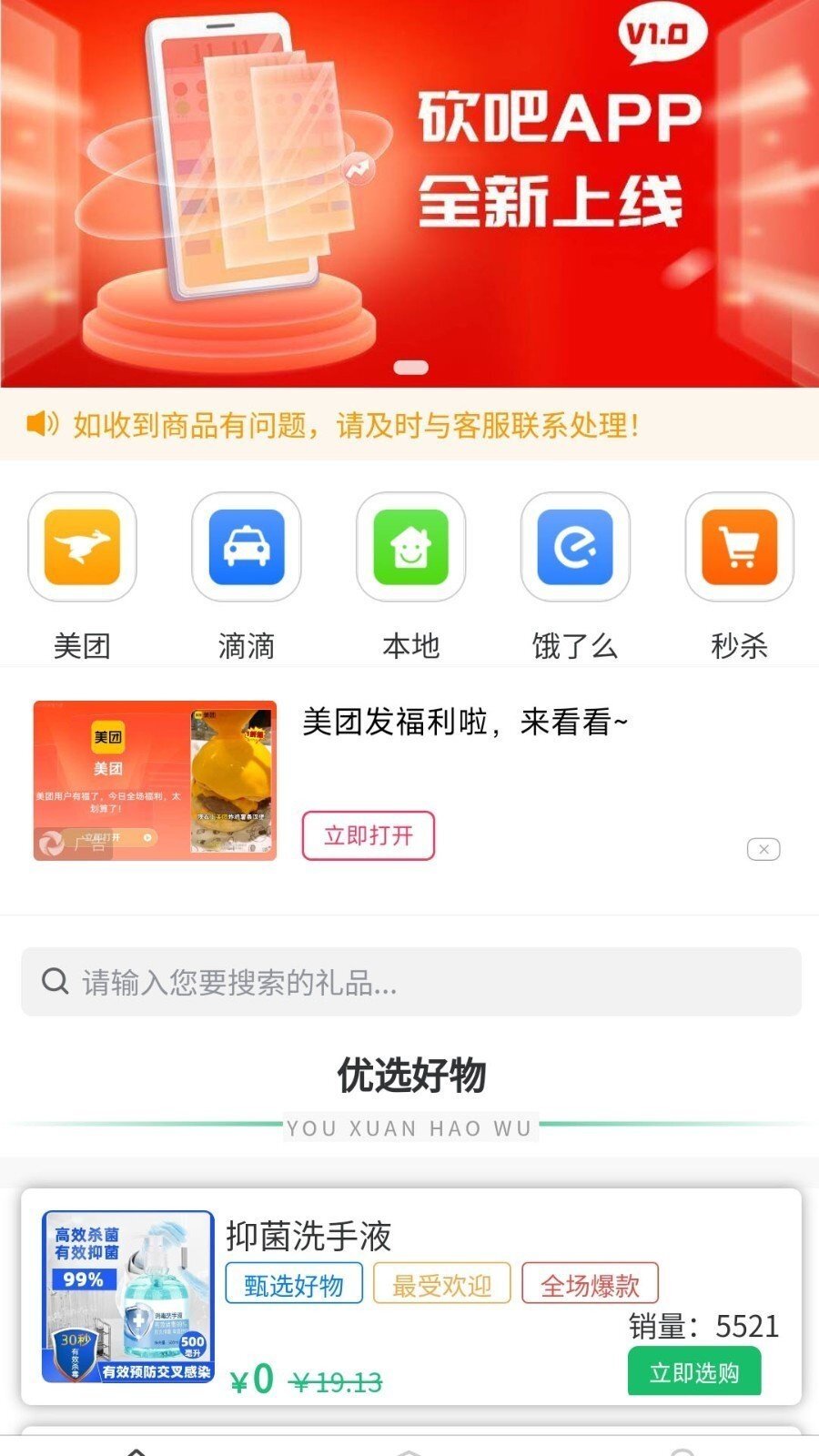Dismiss the 美团发福利 ad with the X
819x1456 pixels.
tap(764, 848)
